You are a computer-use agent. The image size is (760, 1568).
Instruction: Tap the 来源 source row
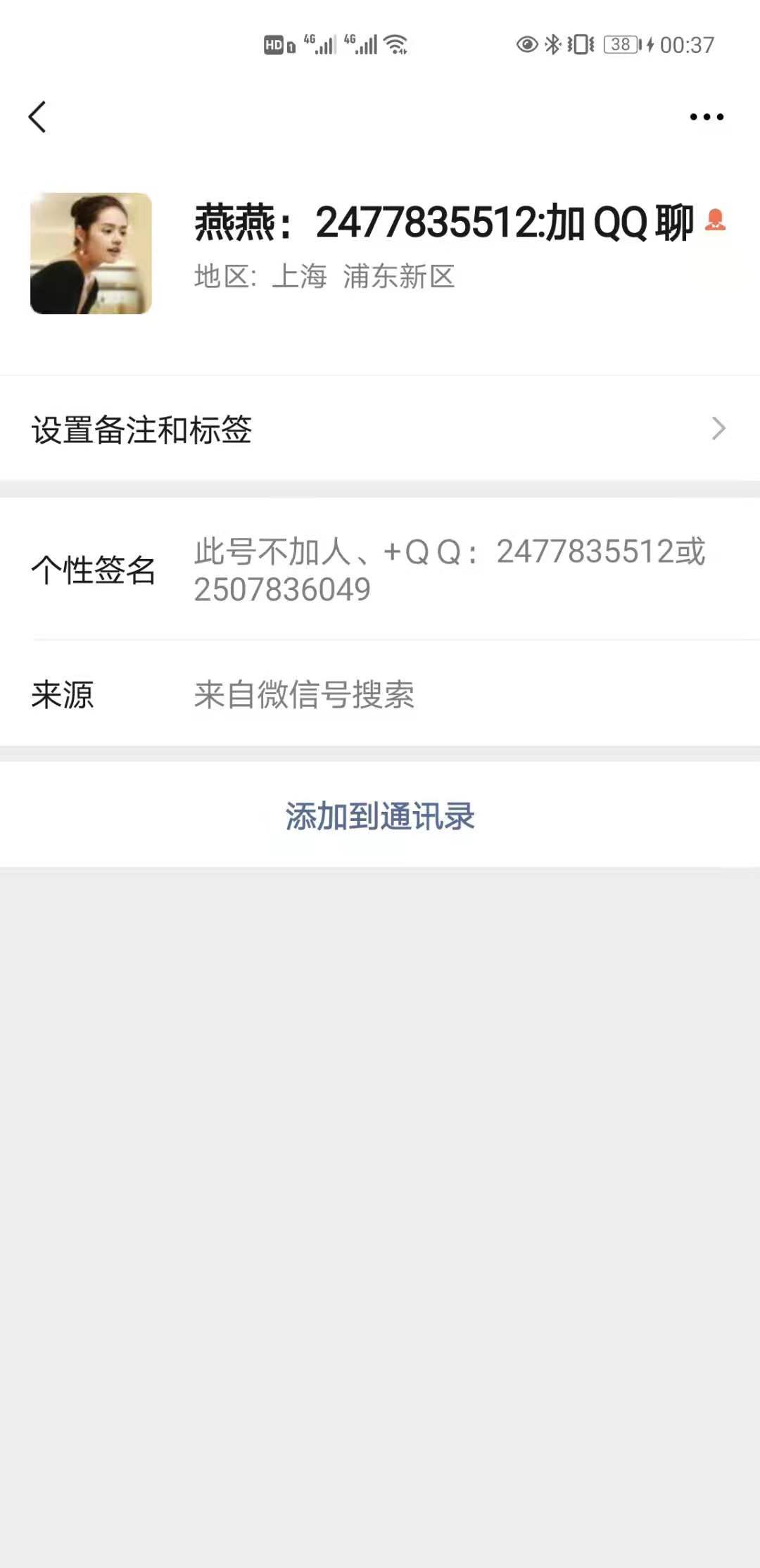click(303, 694)
